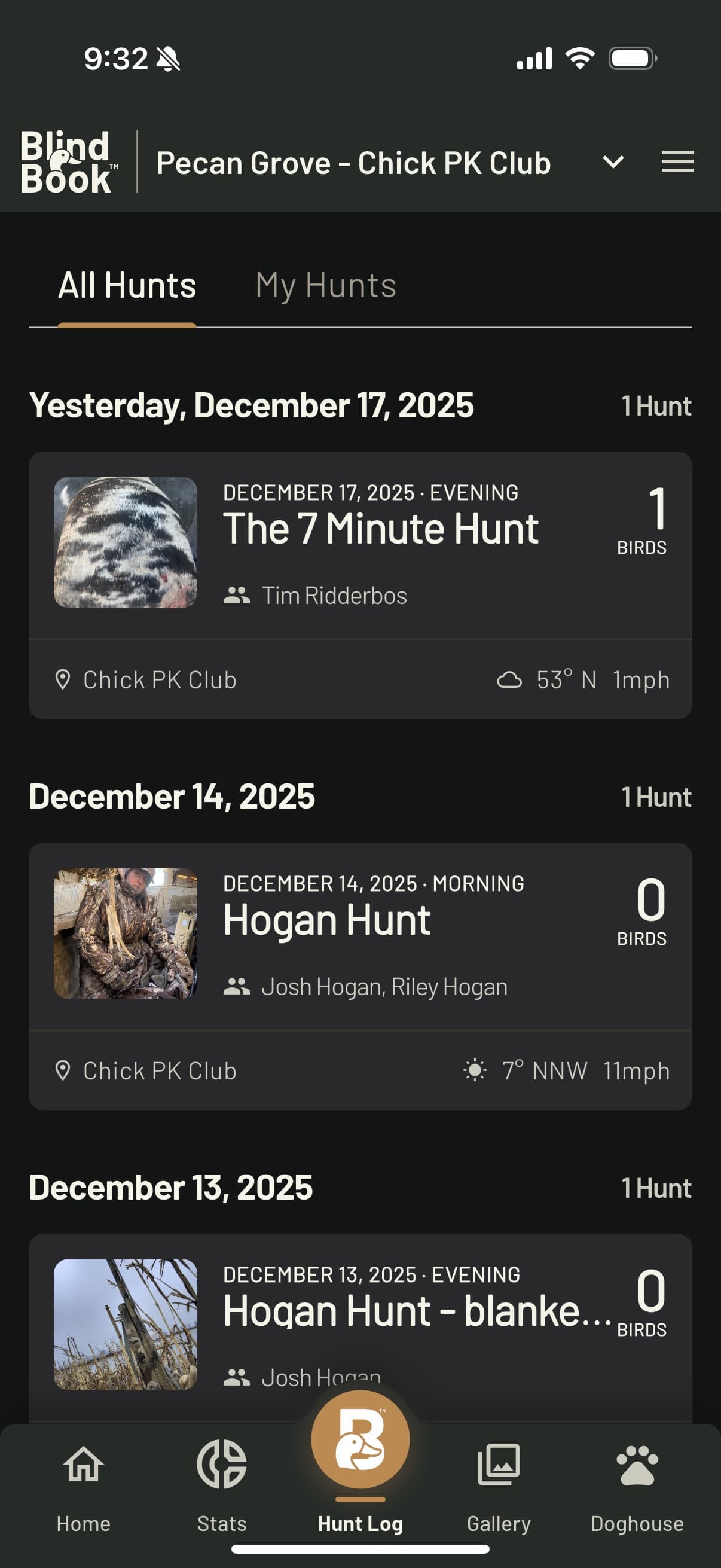Switch to the My Hunts tab

click(x=325, y=284)
